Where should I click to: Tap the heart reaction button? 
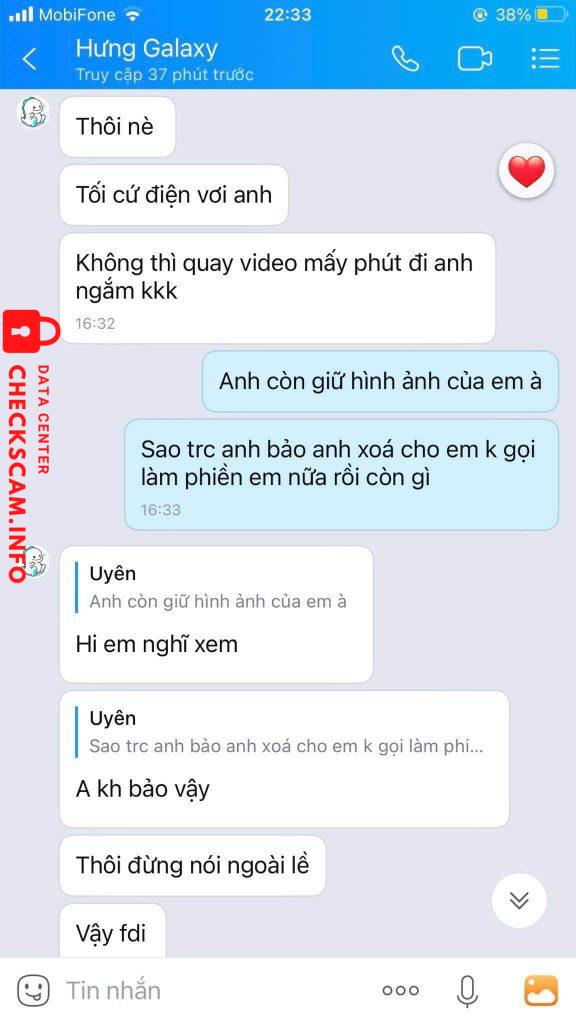526,171
